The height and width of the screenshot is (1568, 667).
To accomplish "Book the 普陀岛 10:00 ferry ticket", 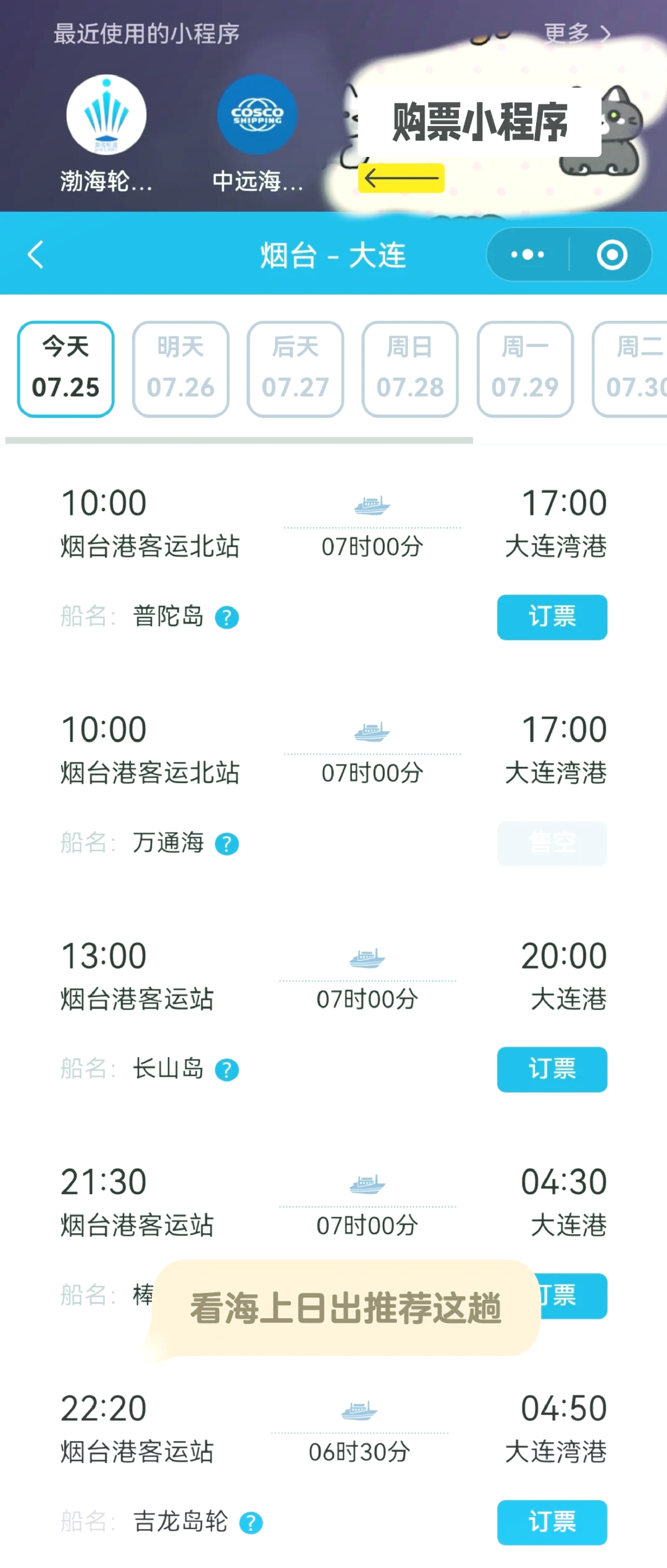I will coord(552,617).
